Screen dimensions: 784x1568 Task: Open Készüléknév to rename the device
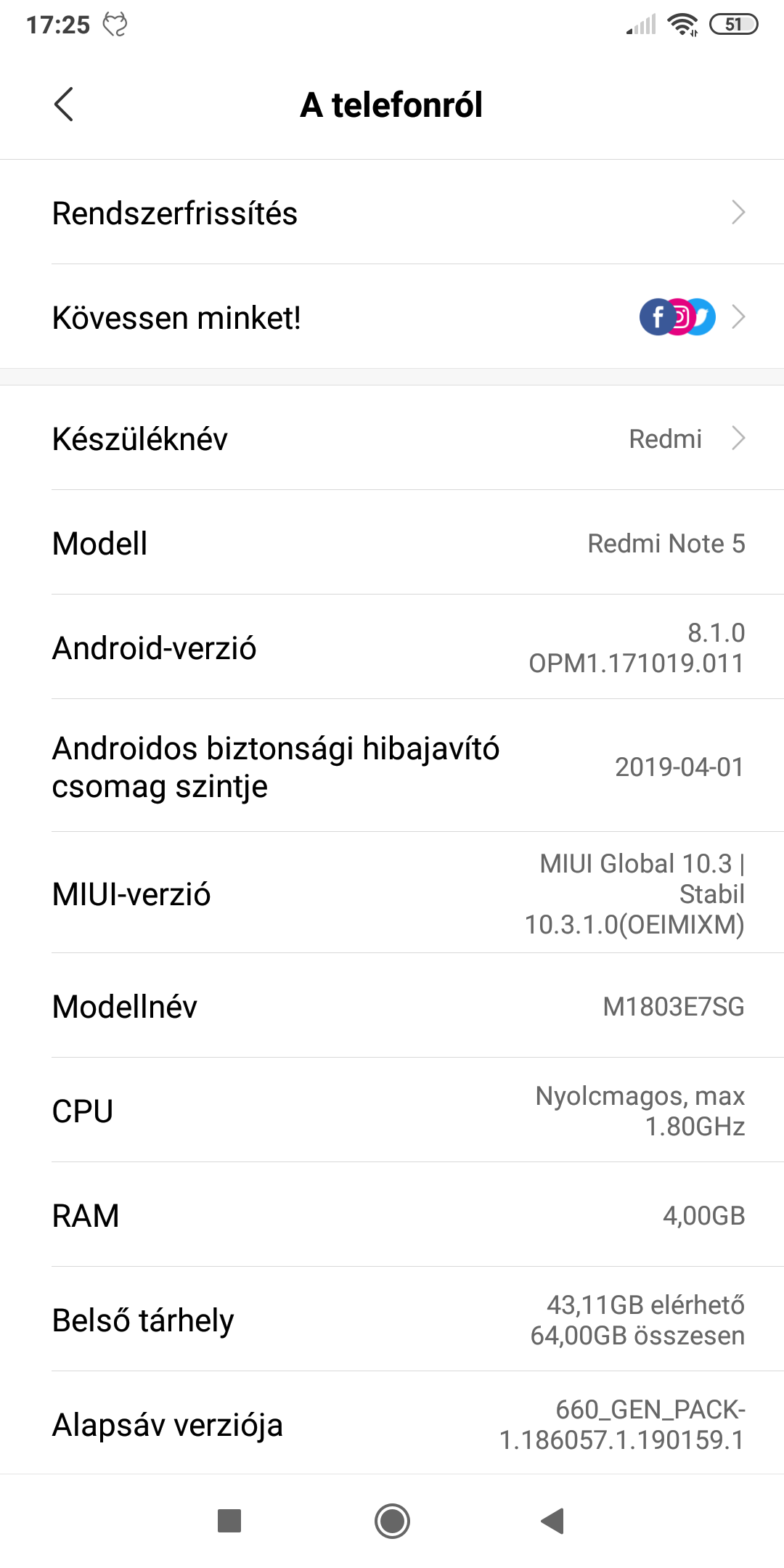(x=392, y=438)
